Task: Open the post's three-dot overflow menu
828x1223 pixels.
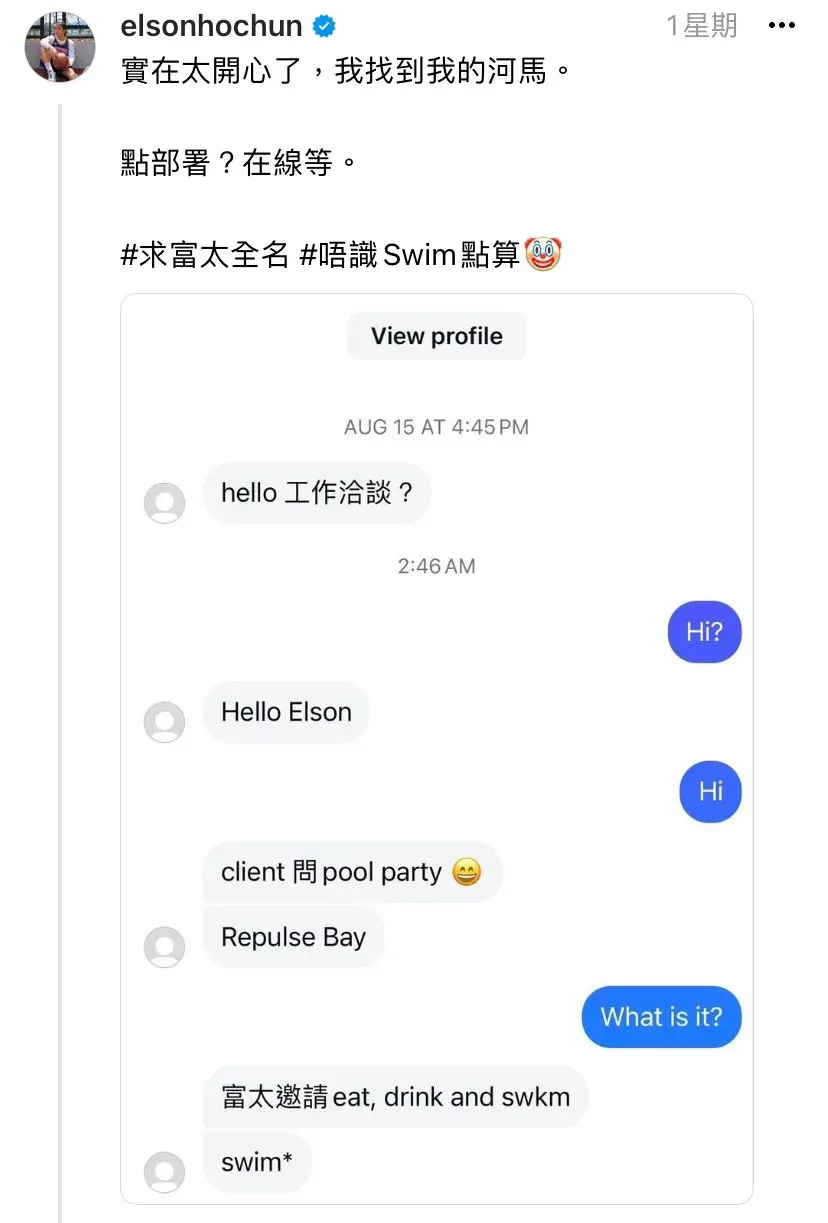Action: (x=782, y=26)
